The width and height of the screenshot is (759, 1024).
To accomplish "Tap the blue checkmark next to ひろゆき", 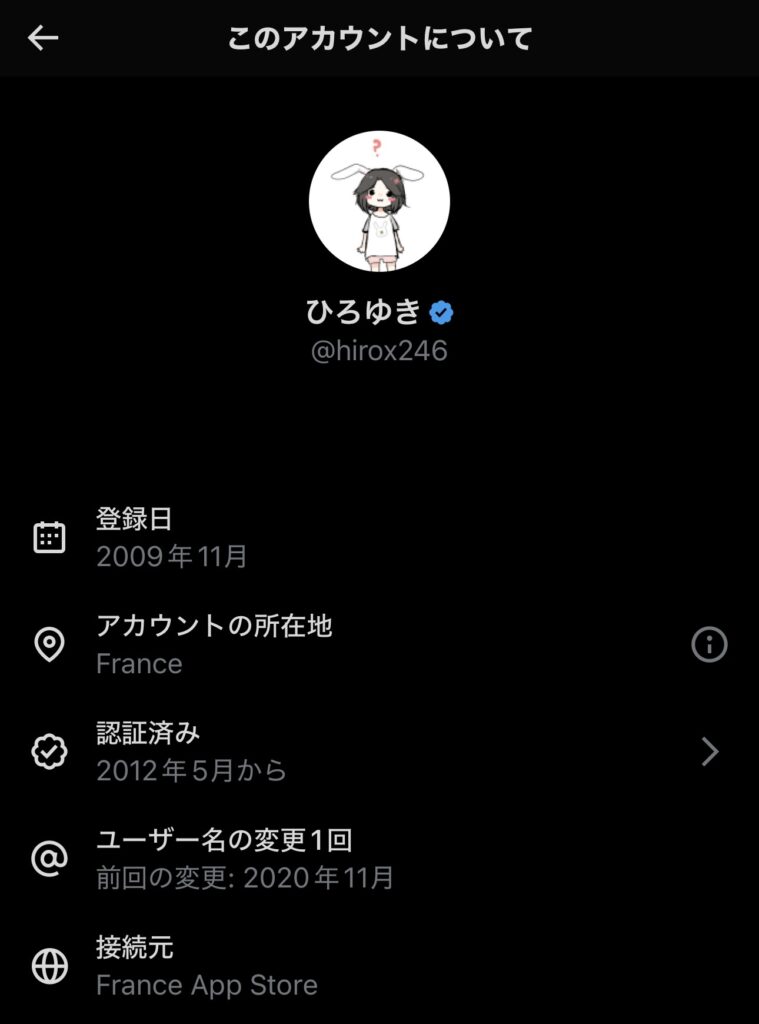I will pyautogui.click(x=439, y=310).
